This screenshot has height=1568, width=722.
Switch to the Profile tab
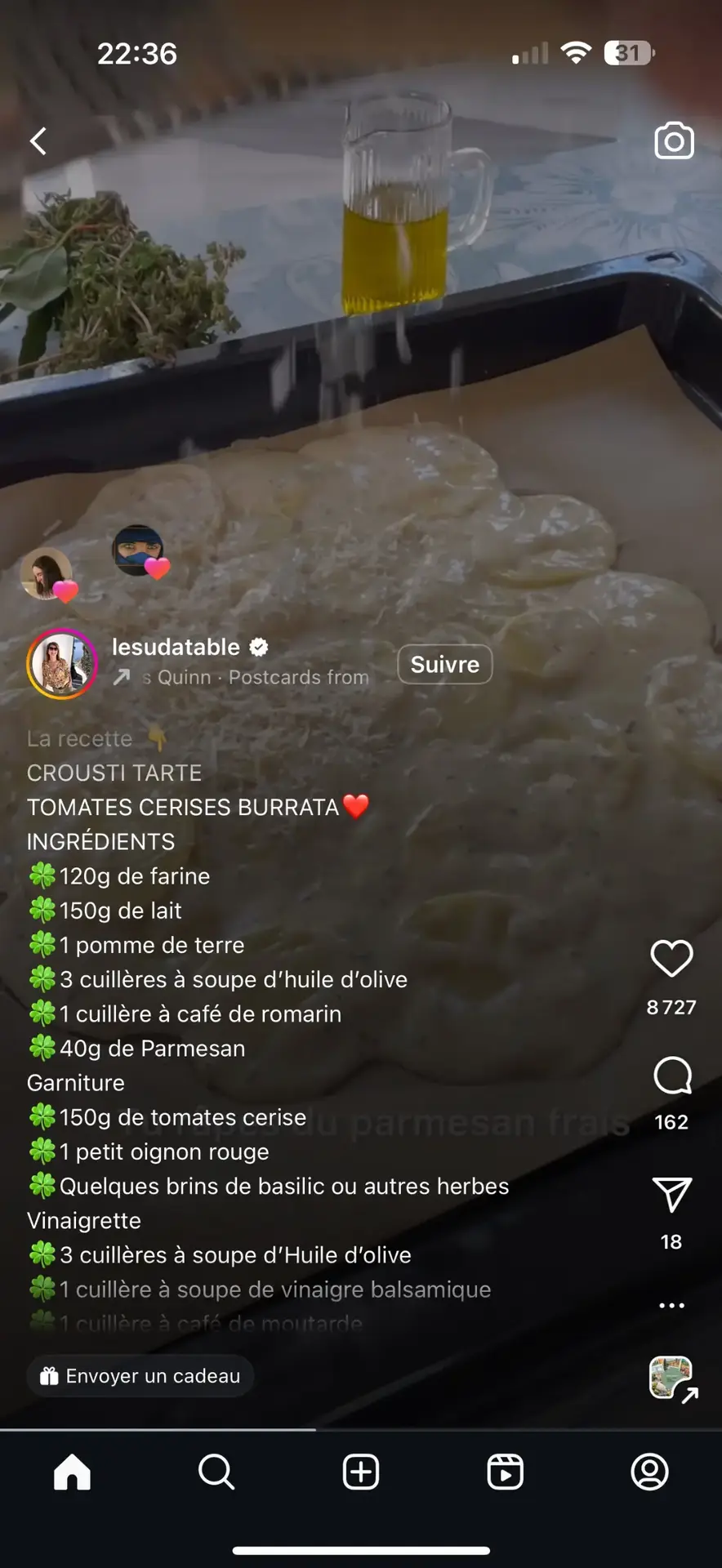[649, 1472]
